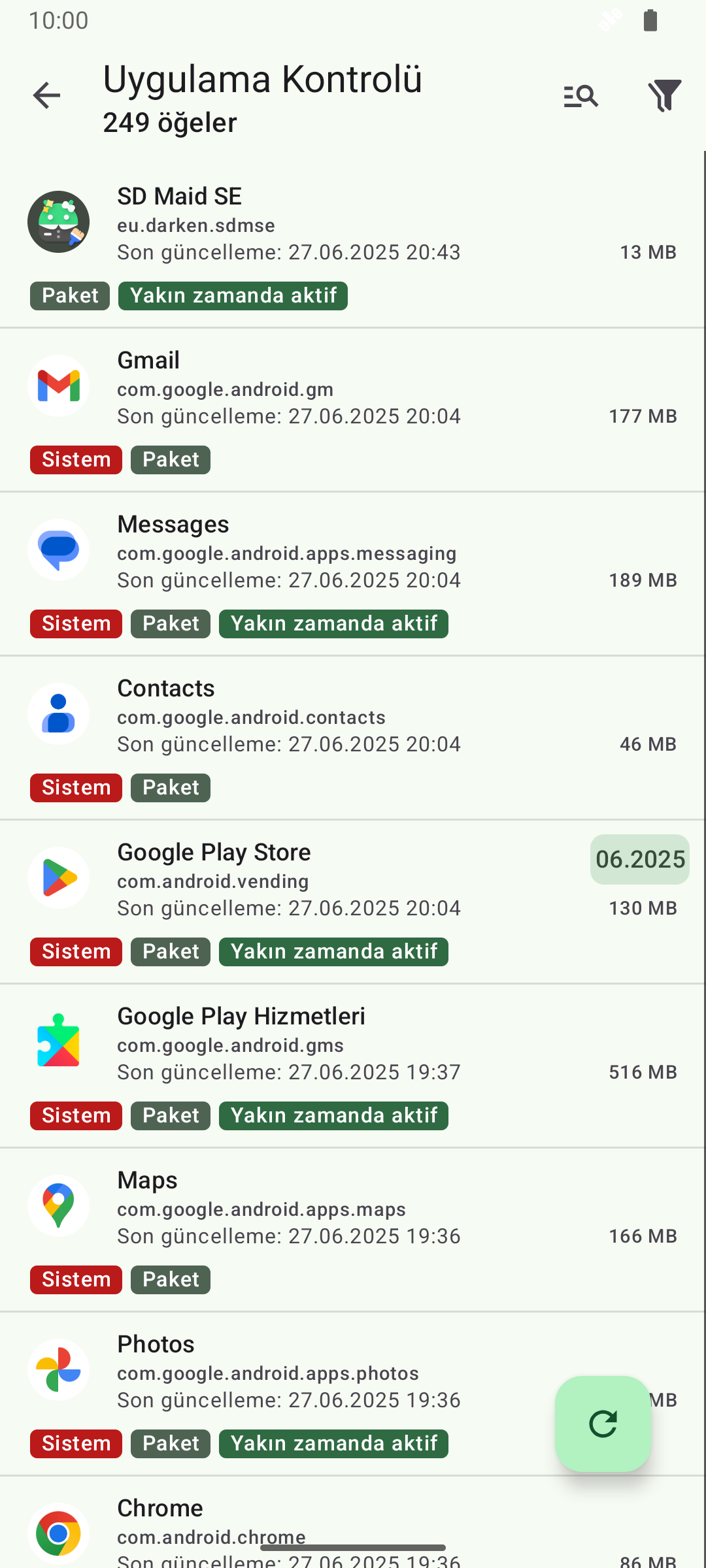Open the Contacts app details
This screenshot has height=1568, width=706.
click(352, 738)
